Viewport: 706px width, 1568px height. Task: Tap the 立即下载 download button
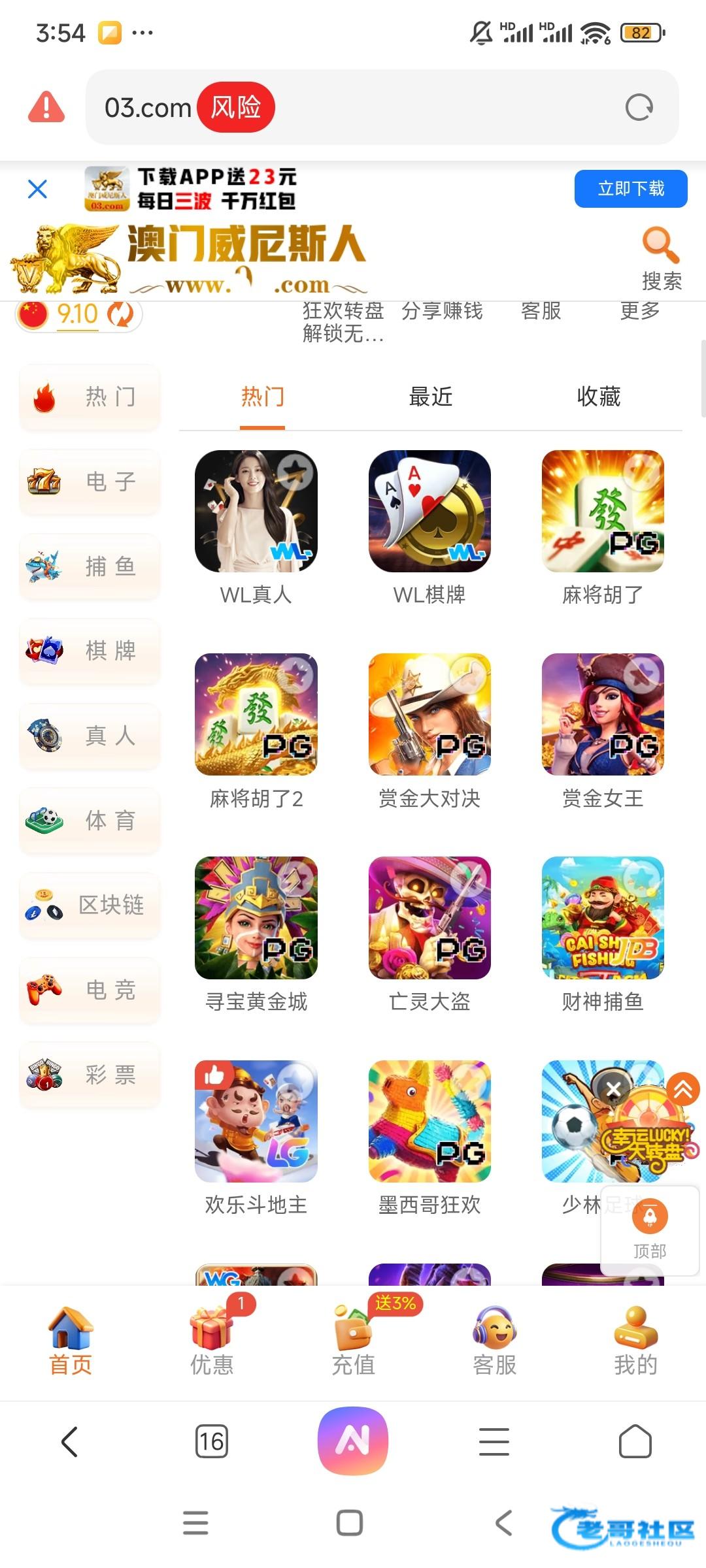point(630,189)
